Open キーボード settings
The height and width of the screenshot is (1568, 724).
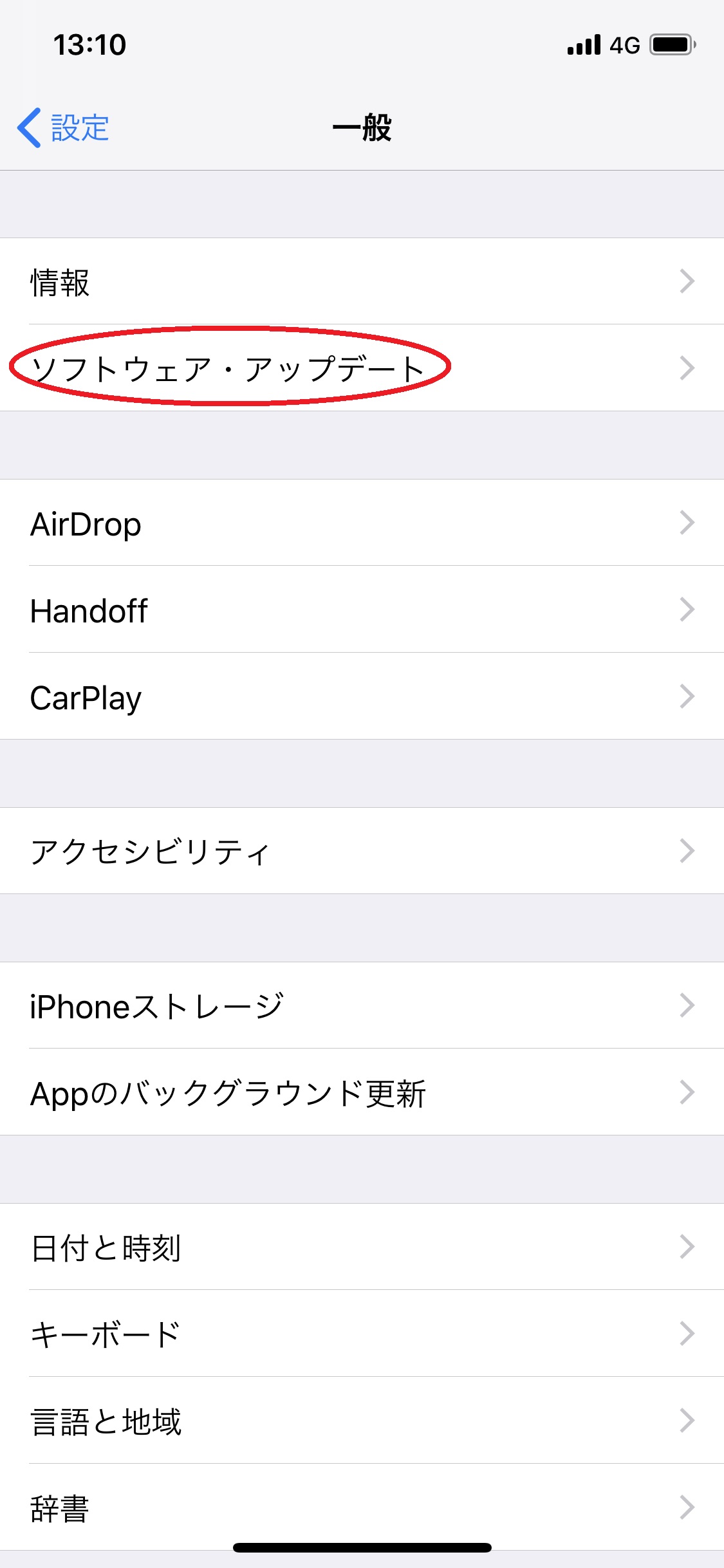(362, 1334)
